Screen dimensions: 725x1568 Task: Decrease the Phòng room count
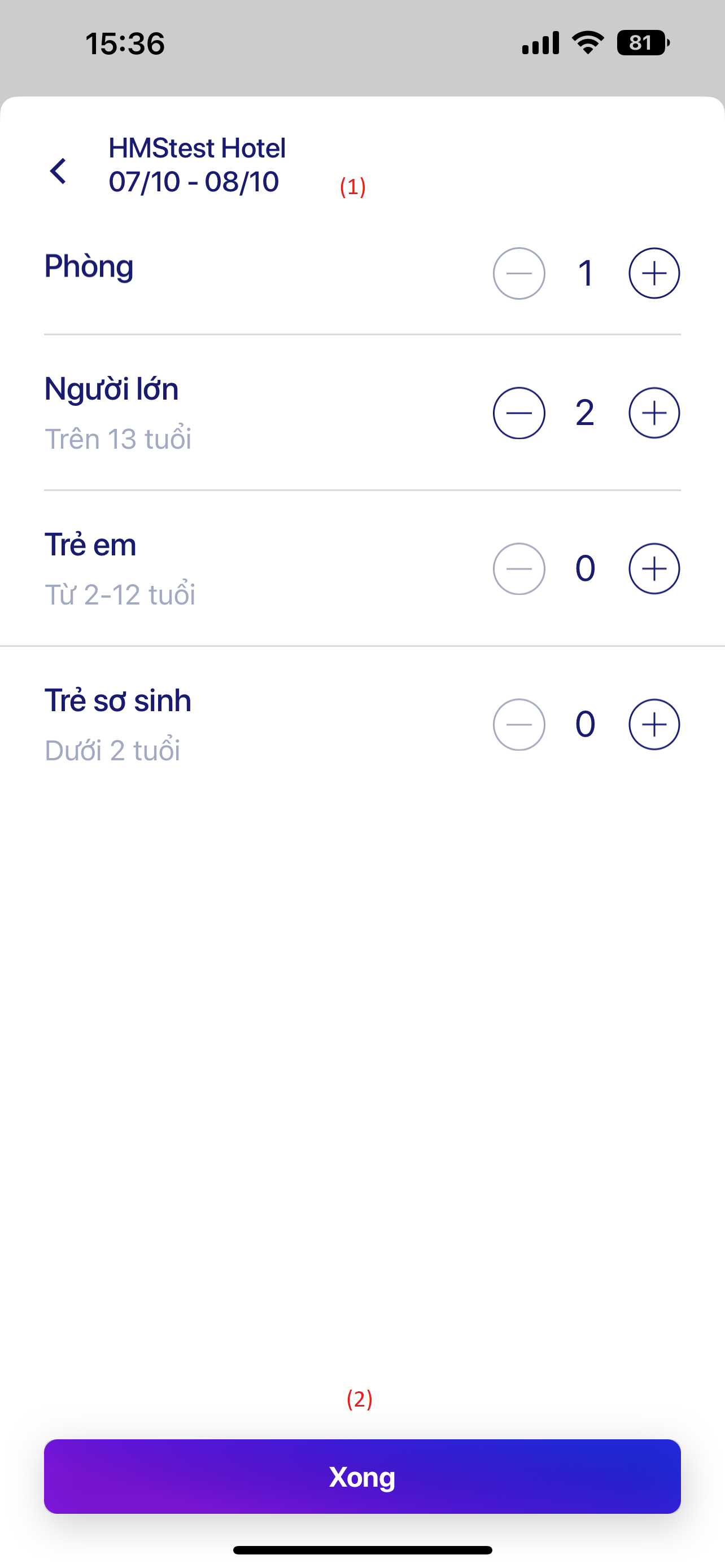[519, 273]
